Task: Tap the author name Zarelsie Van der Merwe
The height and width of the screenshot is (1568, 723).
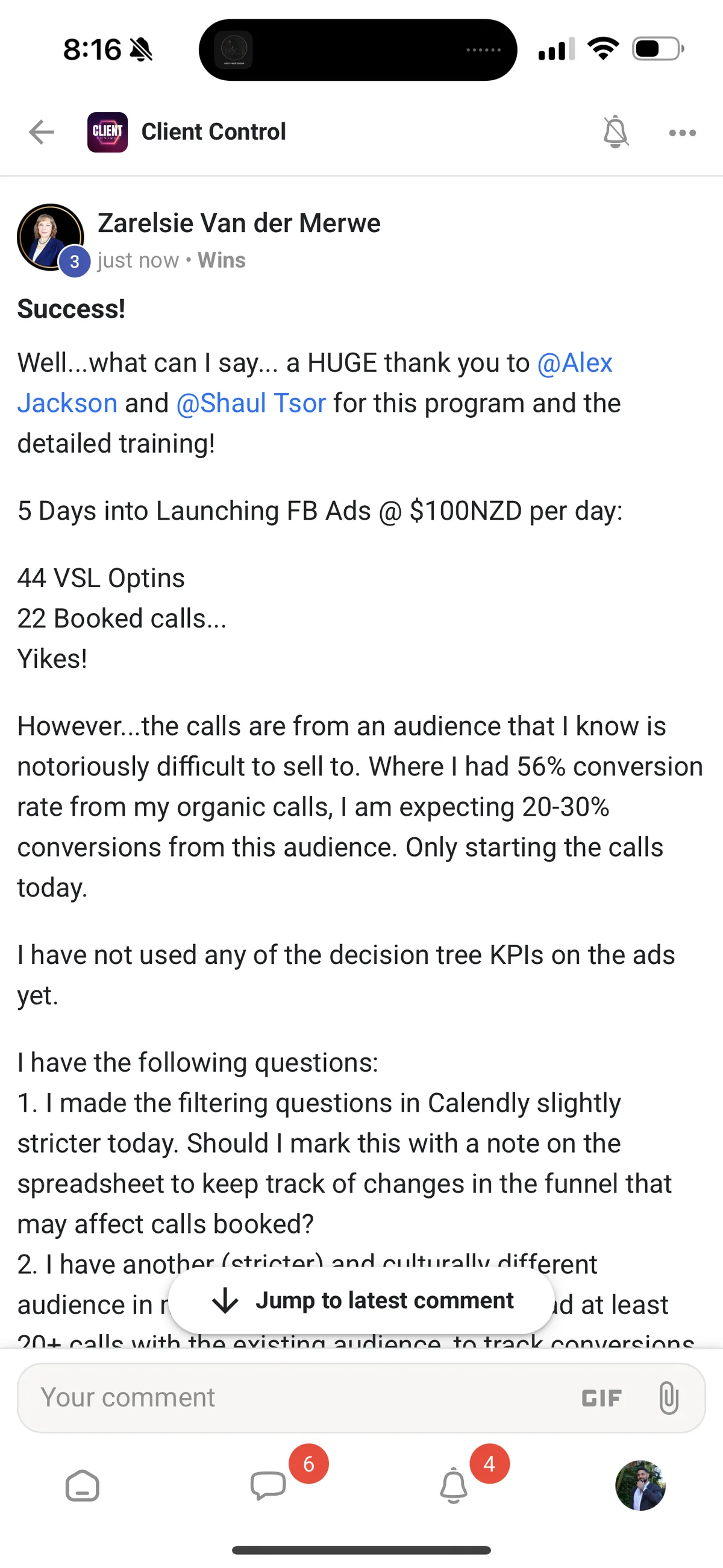Action: point(239,223)
